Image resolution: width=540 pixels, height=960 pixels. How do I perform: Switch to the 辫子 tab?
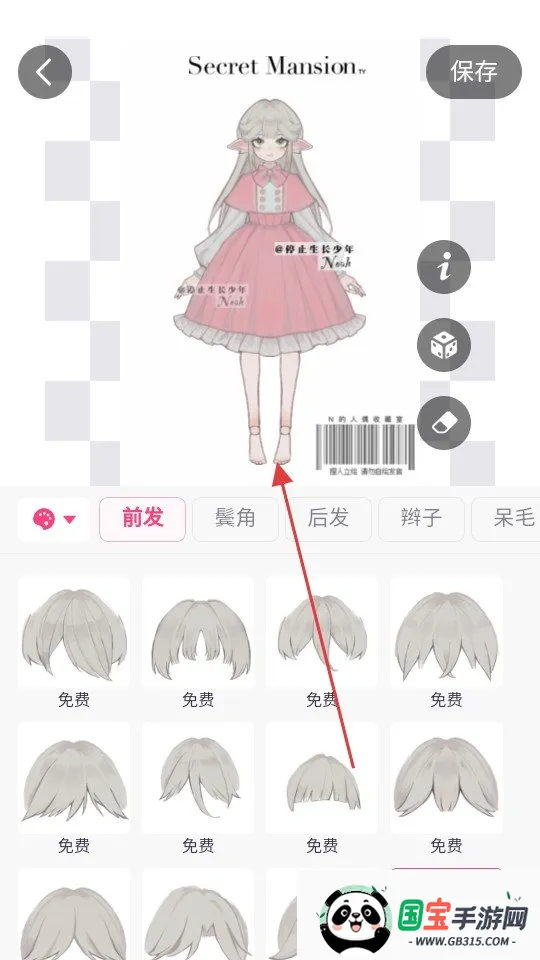click(x=421, y=519)
